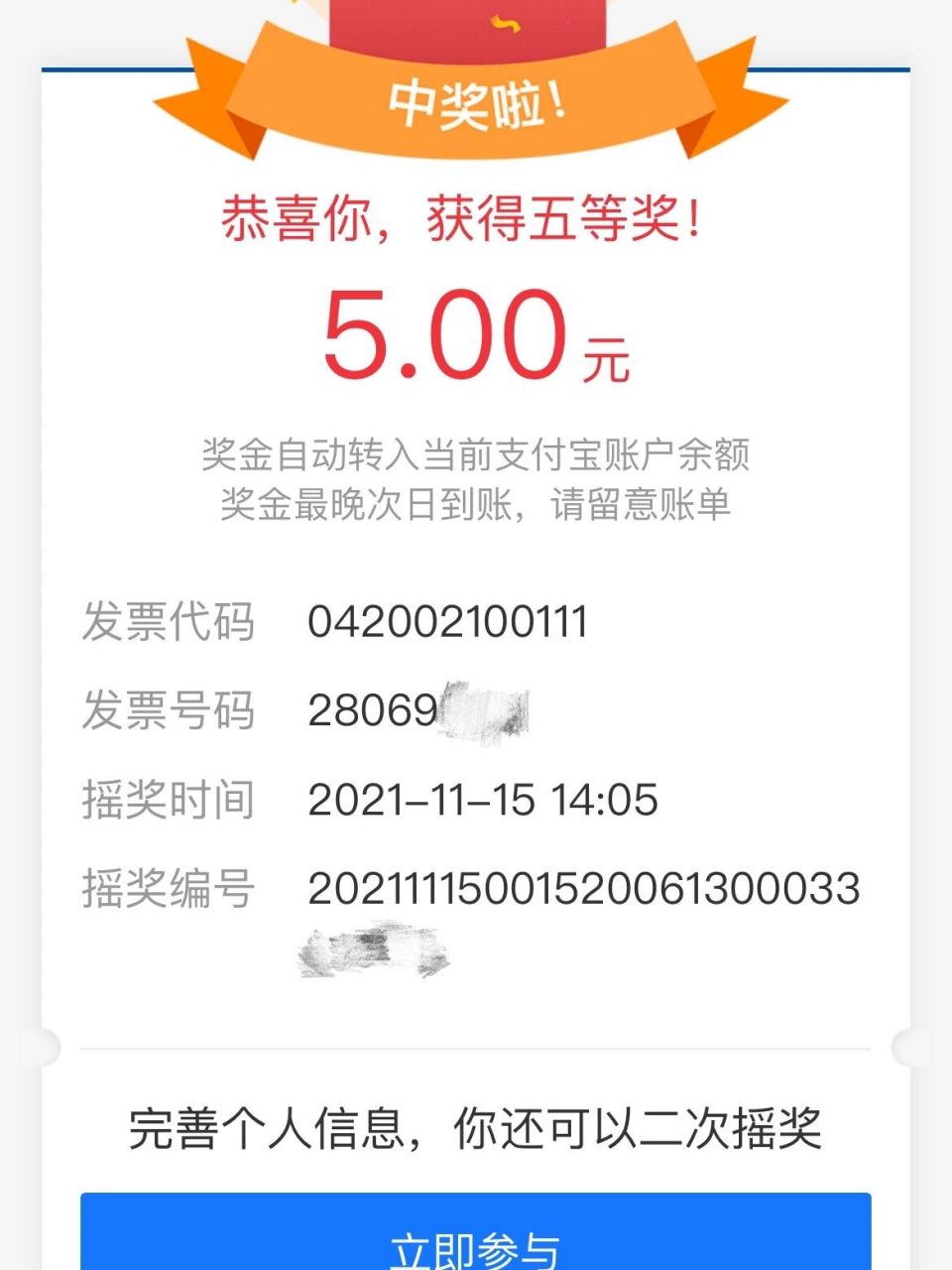This screenshot has width=952, height=1270.
Task: Click the long 摇奖编号 draw number value
Action: (x=583, y=888)
